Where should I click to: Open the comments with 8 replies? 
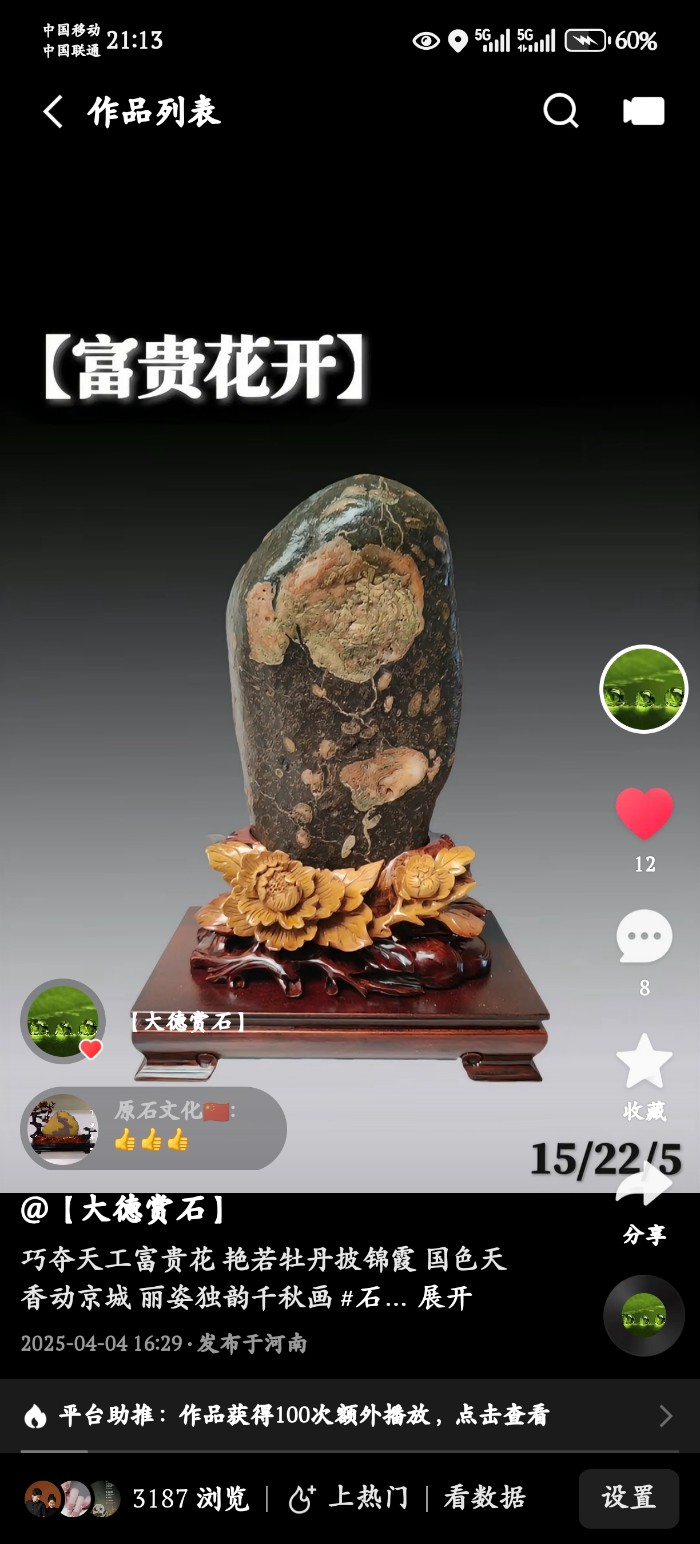point(644,938)
